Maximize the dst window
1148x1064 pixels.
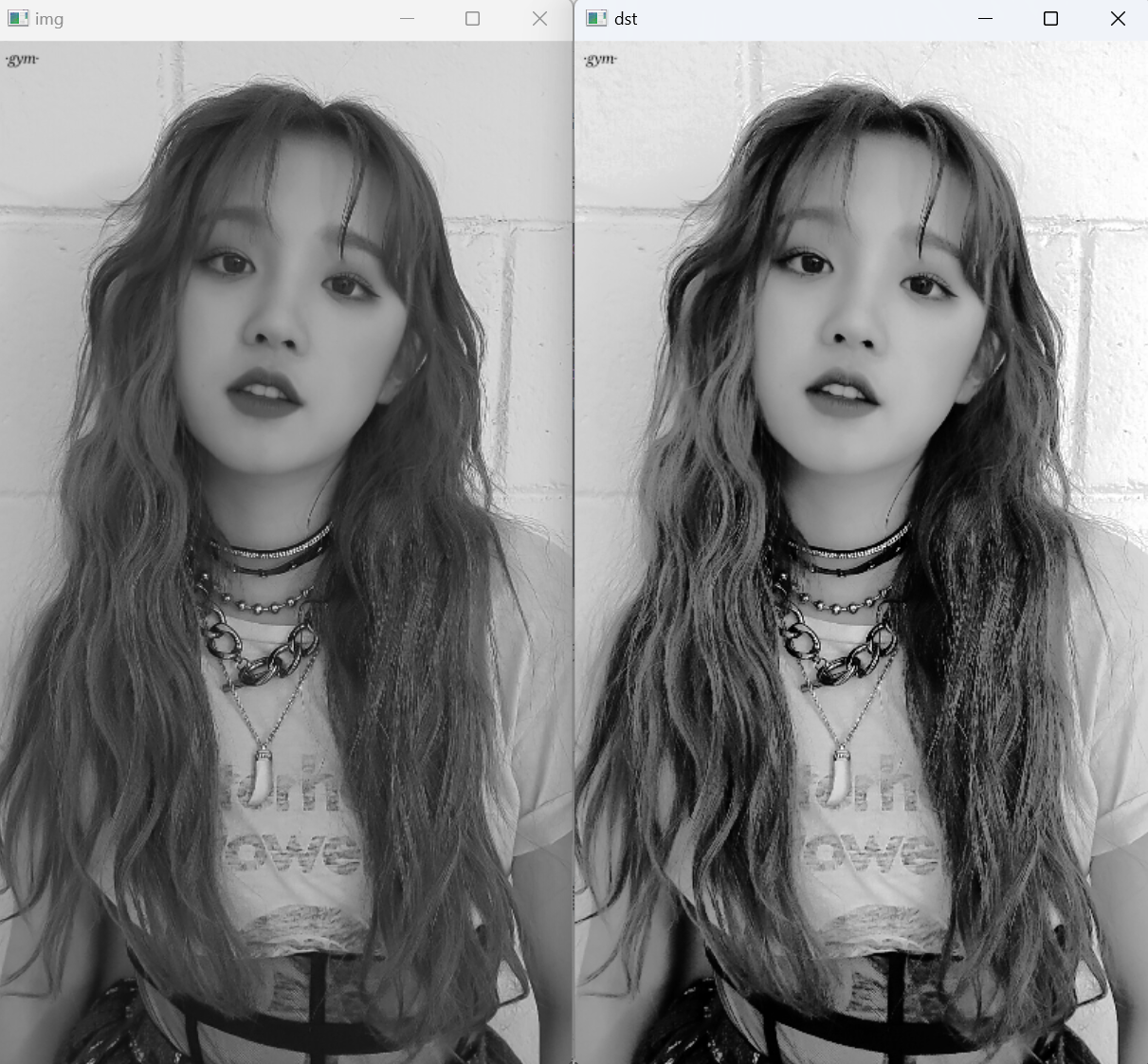(x=1050, y=19)
